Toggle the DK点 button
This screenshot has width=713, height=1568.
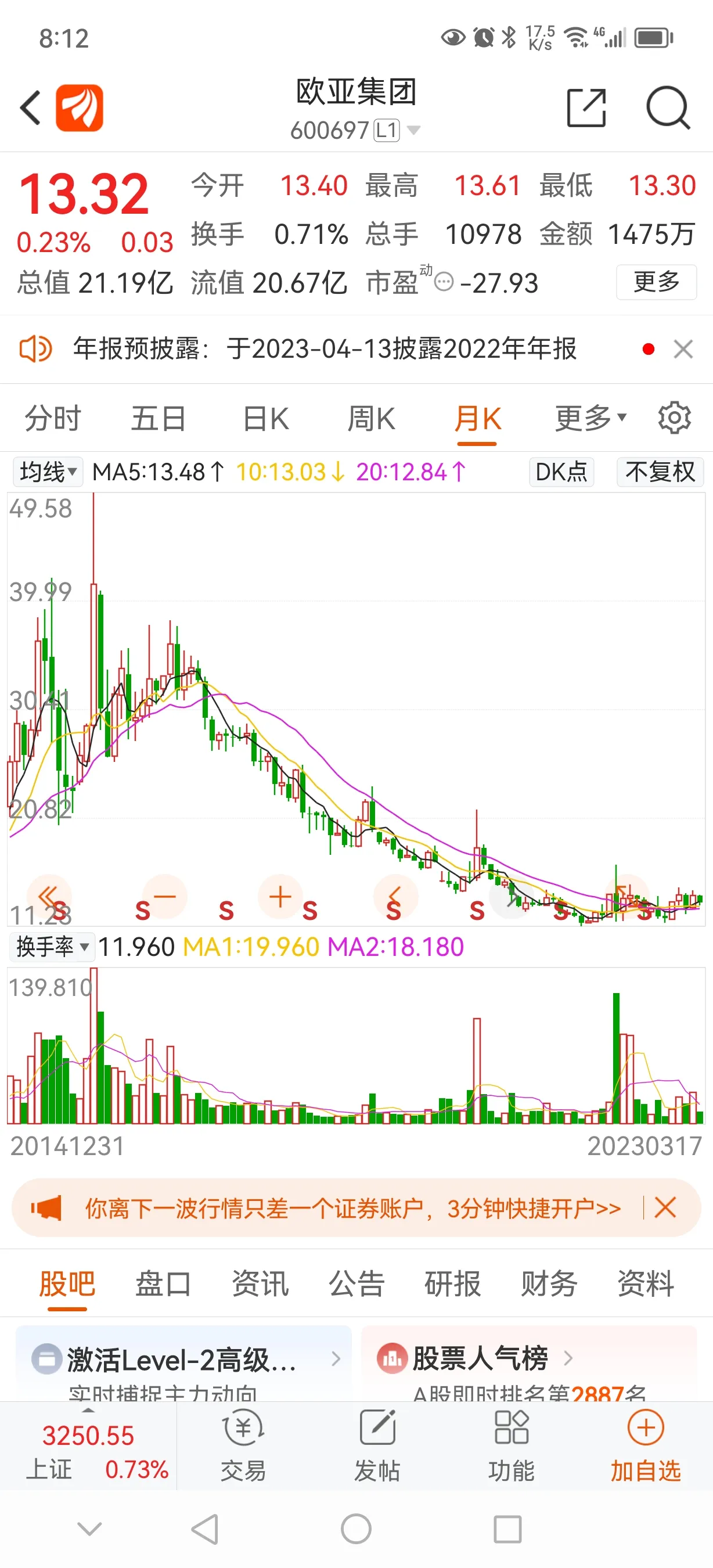tap(561, 472)
